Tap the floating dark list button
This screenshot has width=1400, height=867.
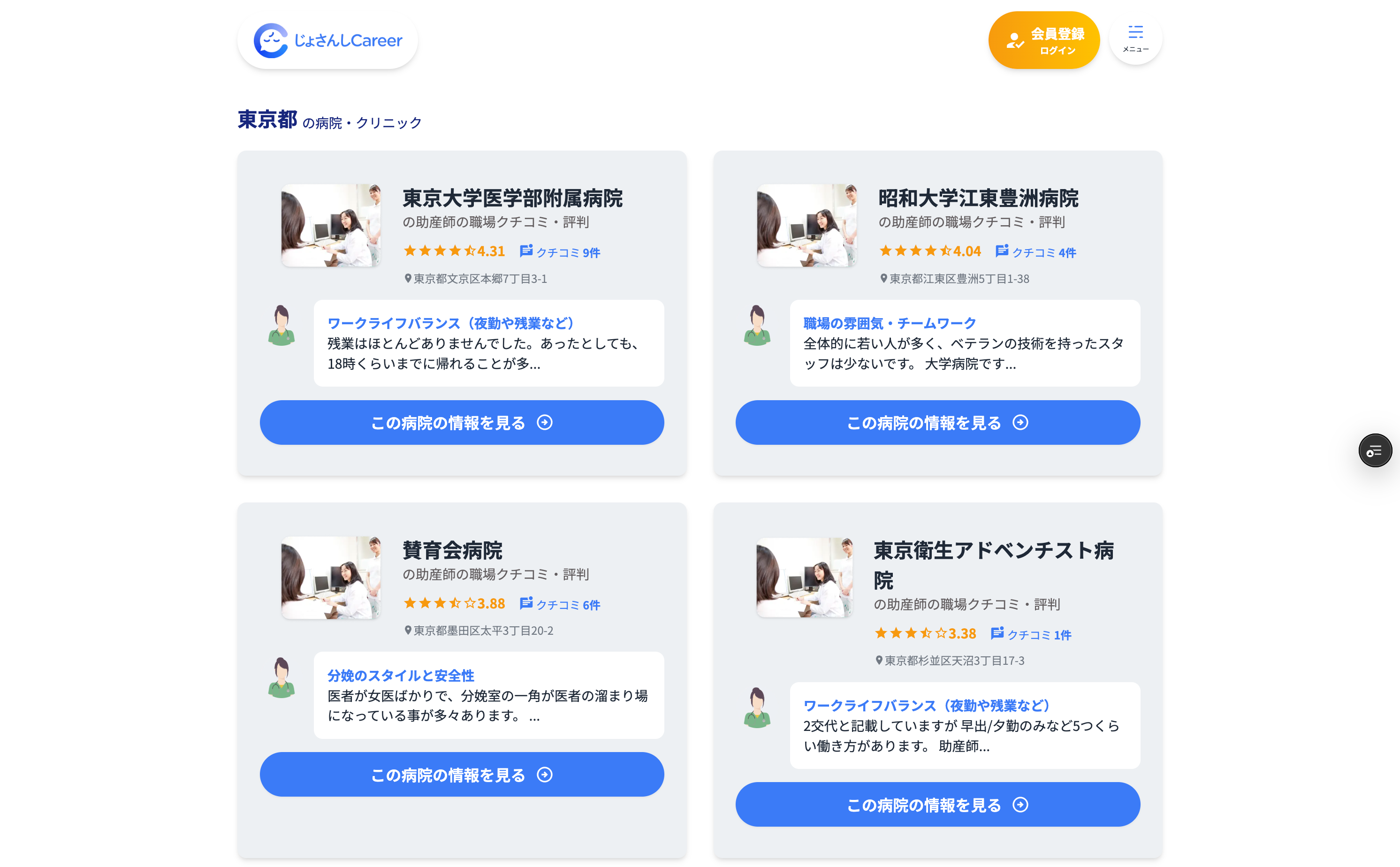1374,451
